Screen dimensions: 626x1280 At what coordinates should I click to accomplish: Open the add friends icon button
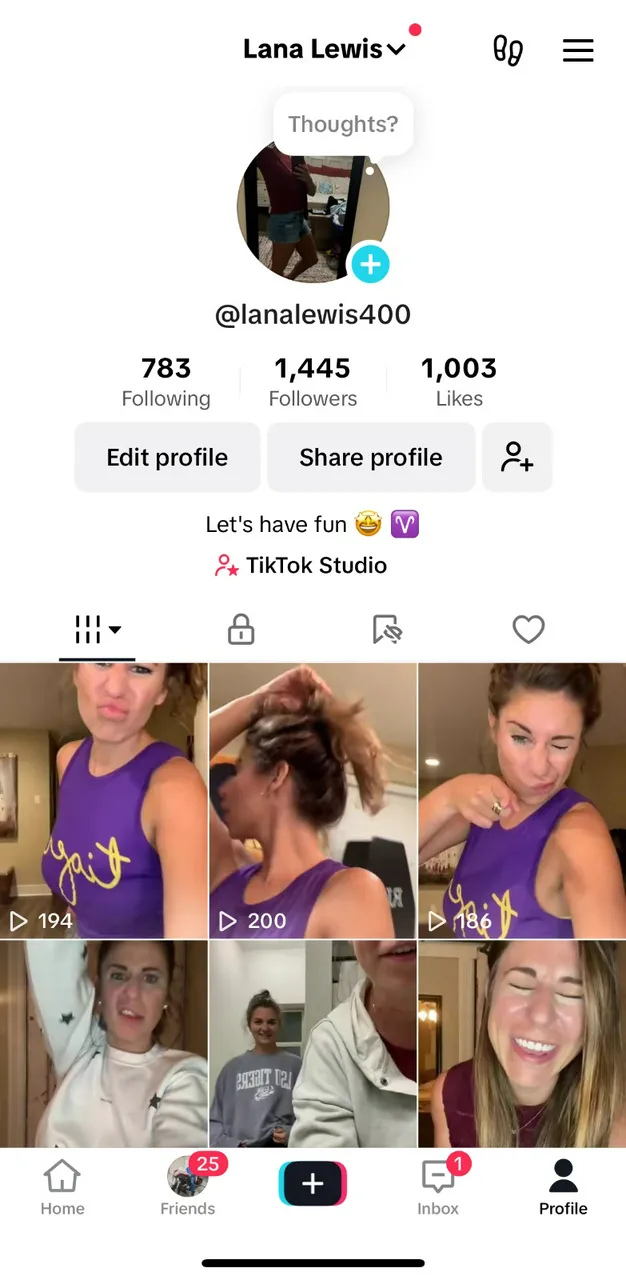coord(517,457)
